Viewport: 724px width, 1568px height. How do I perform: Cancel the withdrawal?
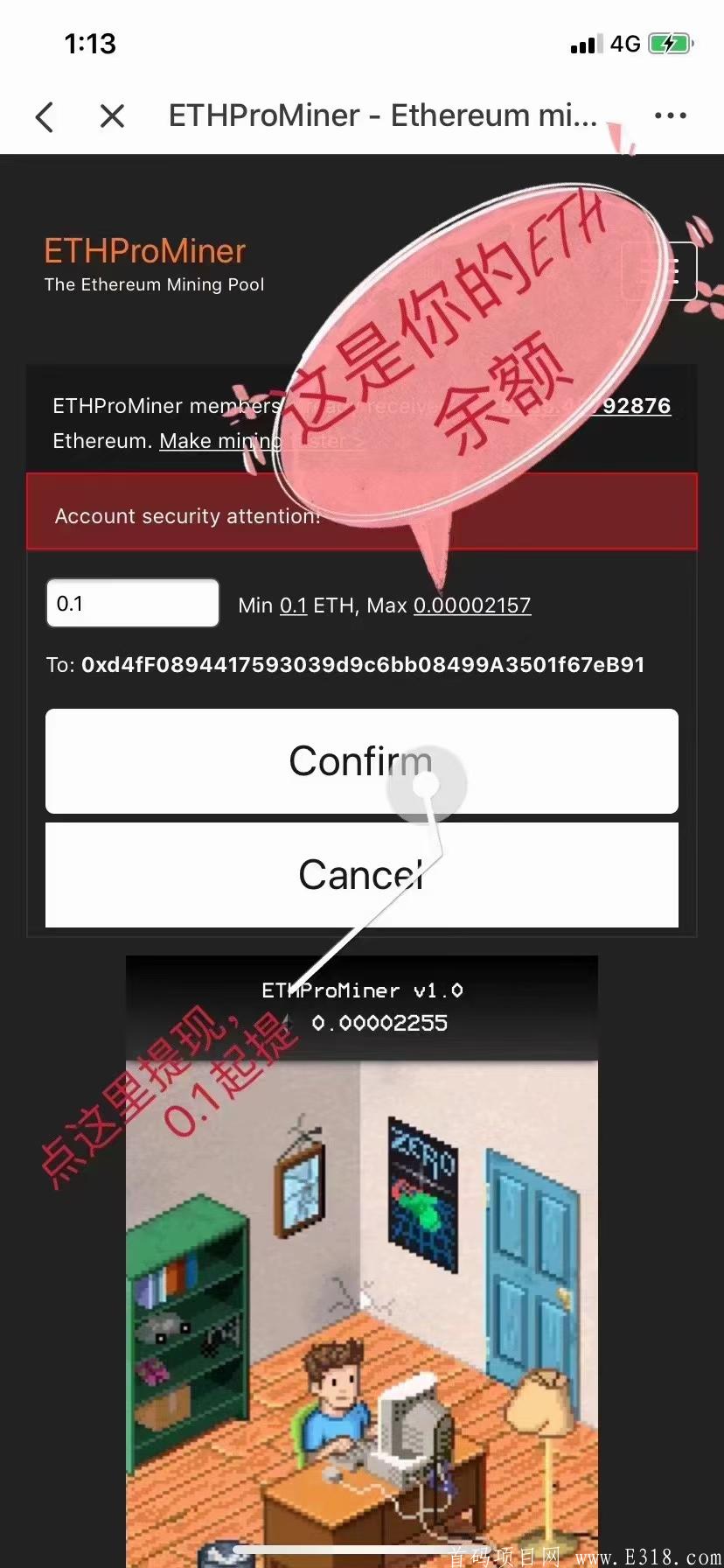click(361, 875)
